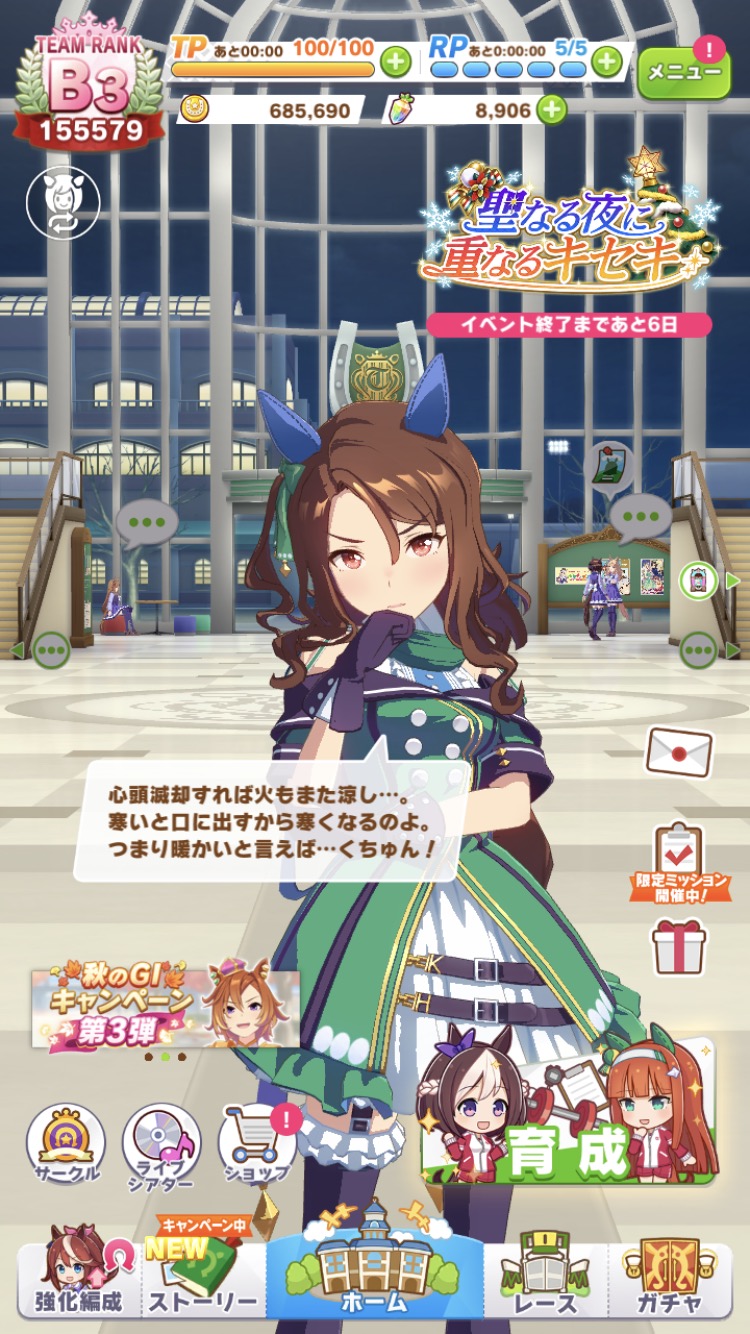Open the メニュー button

click(684, 71)
